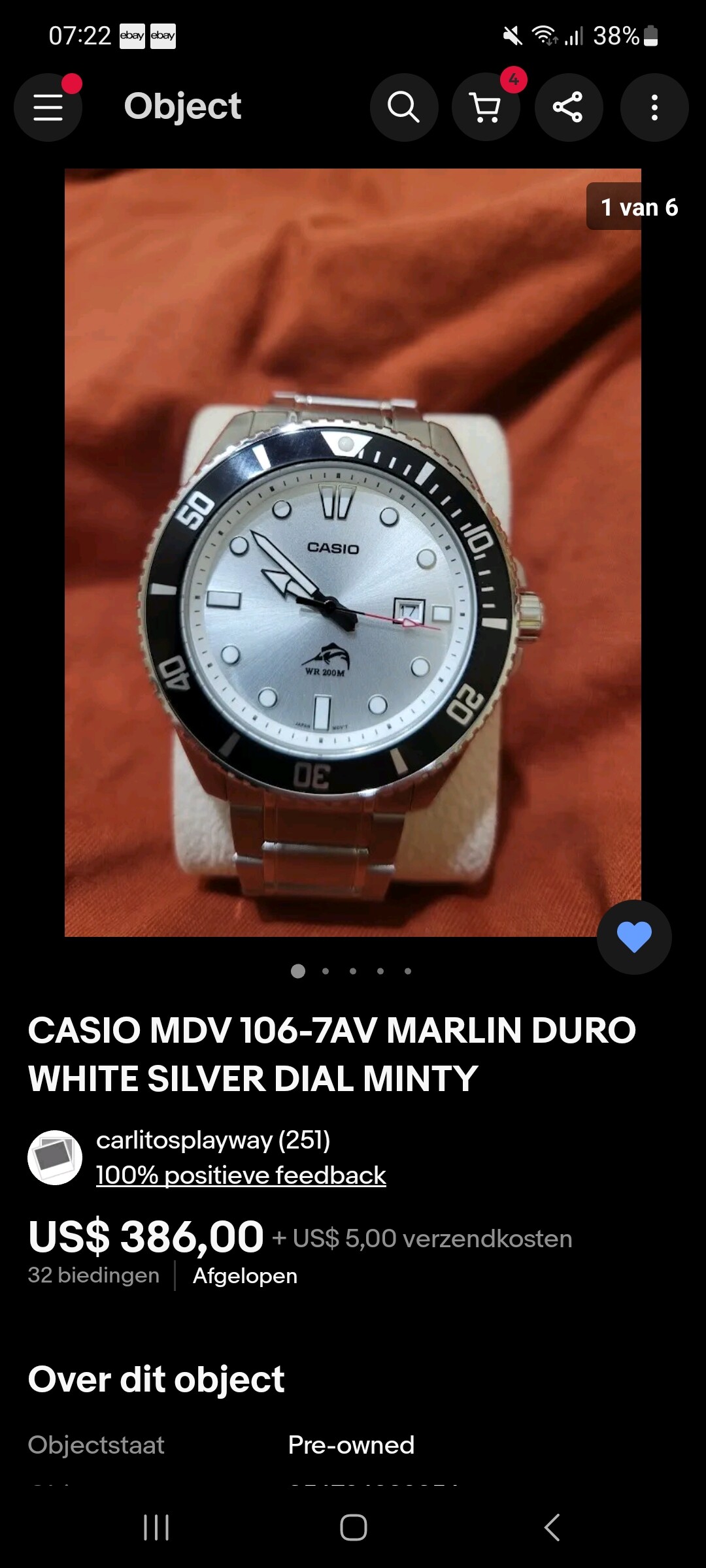Open the watch photo full screen
This screenshot has height=1568, width=706.
tap(353, 553)
